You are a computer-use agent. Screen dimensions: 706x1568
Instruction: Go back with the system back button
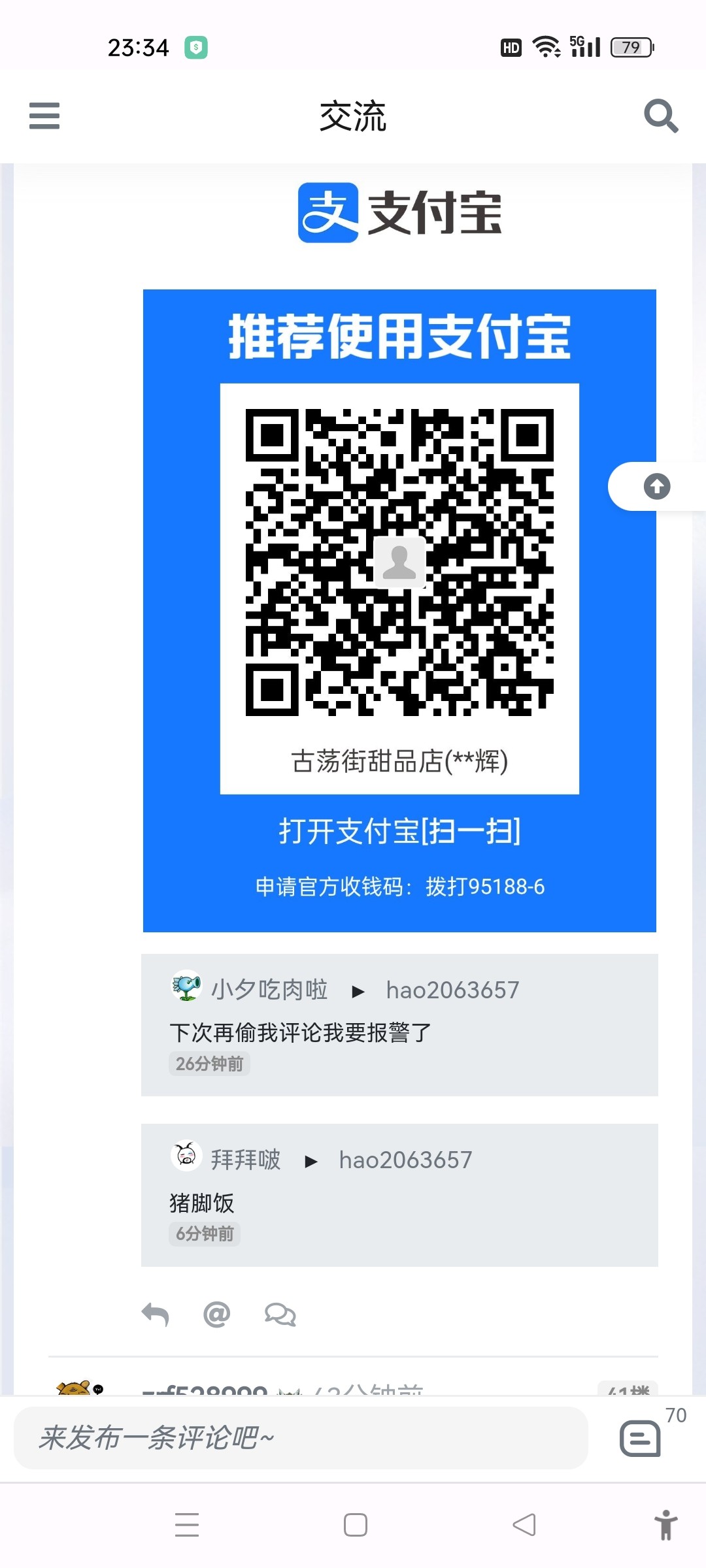[524, 1525]
